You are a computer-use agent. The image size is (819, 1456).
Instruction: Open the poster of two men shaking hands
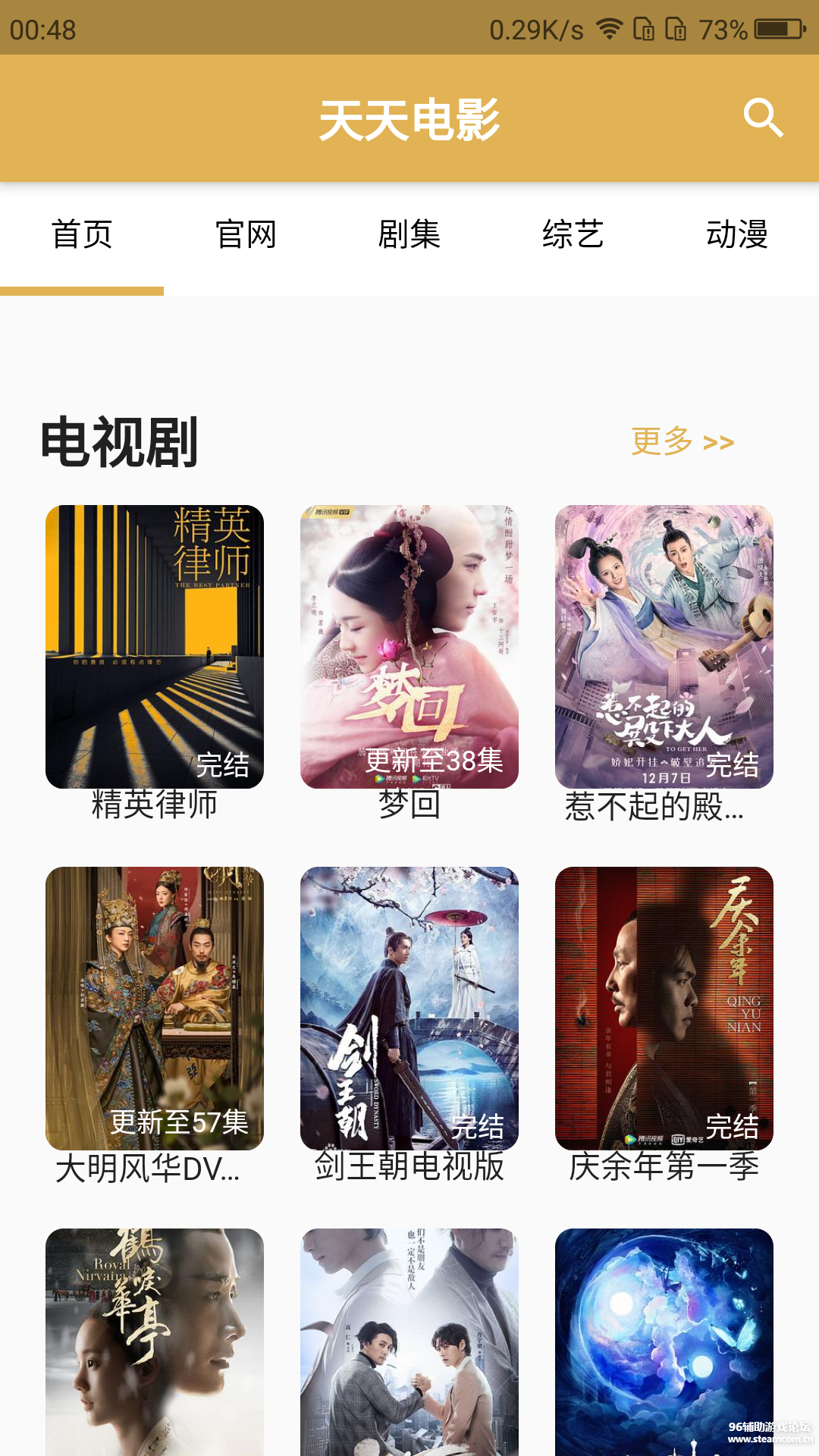coord(409,1342)
